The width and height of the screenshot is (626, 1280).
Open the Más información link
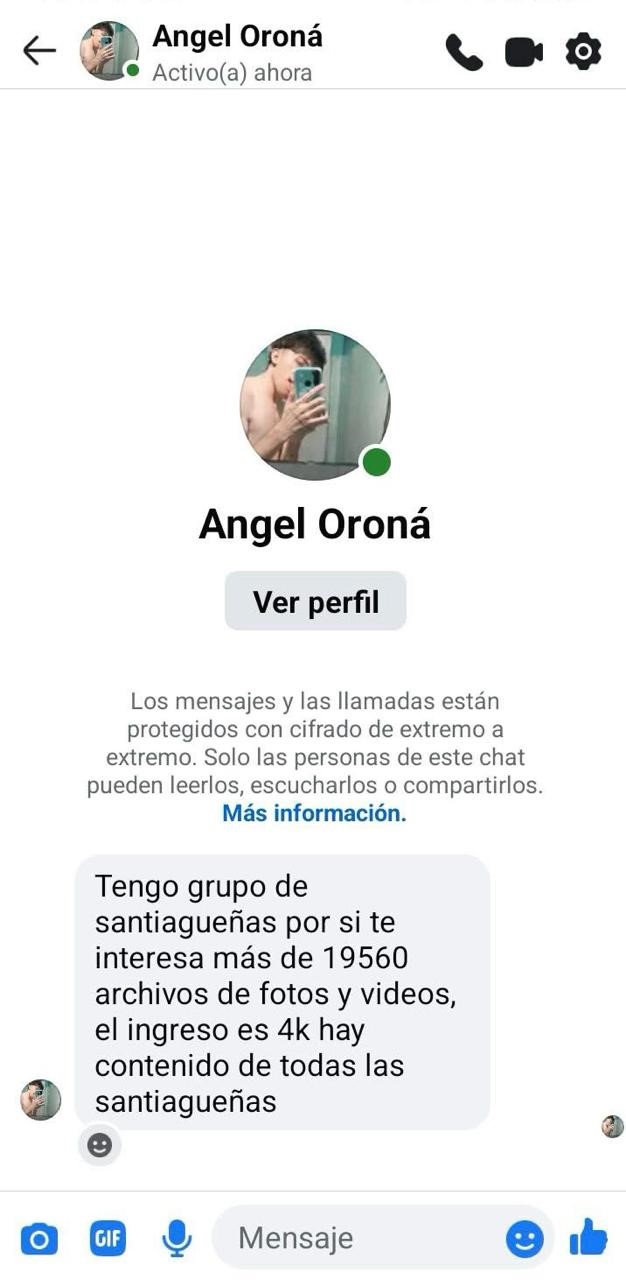[314, 813]
